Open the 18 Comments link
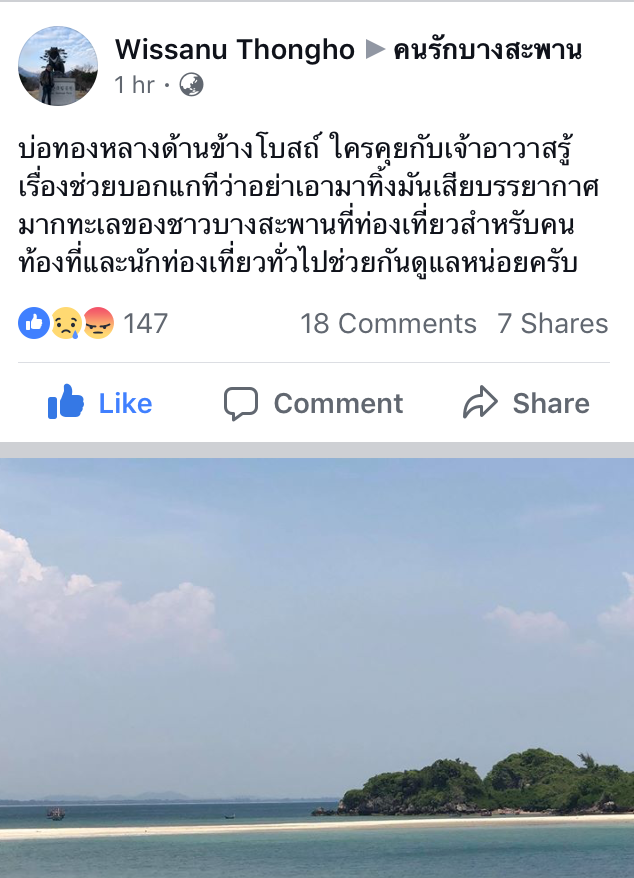Screen dimensions: 634x878 point(388,324)
